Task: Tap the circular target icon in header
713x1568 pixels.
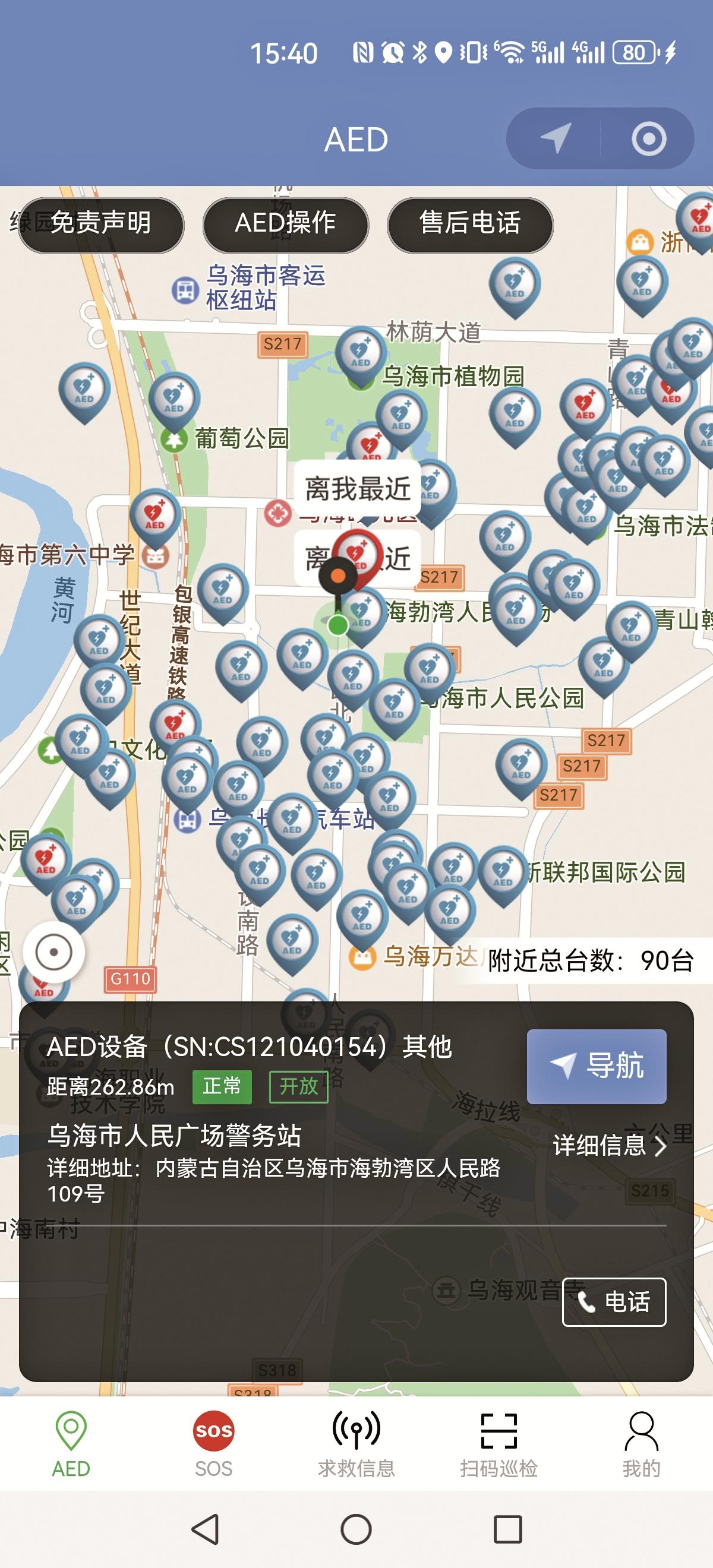Action: pyautogui.click(x=648, y=139)
